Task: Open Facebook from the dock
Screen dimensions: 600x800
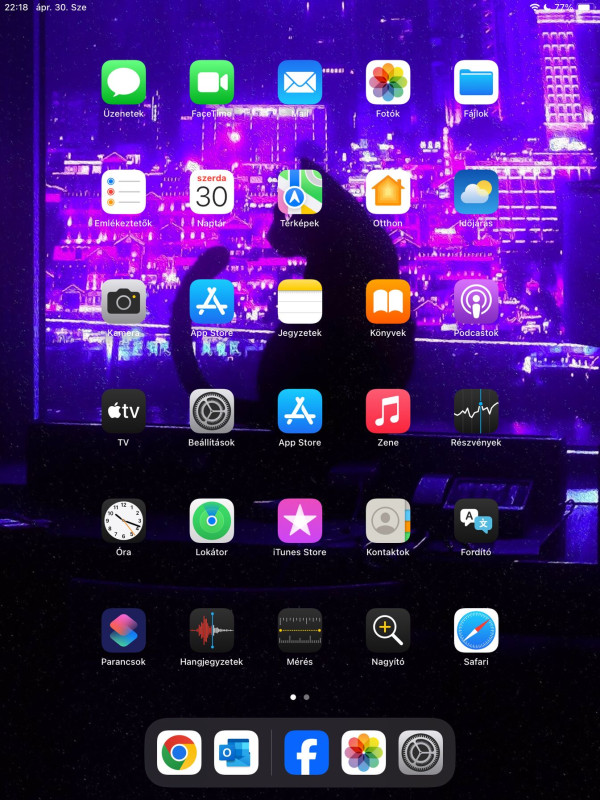Action: point(306,753)
